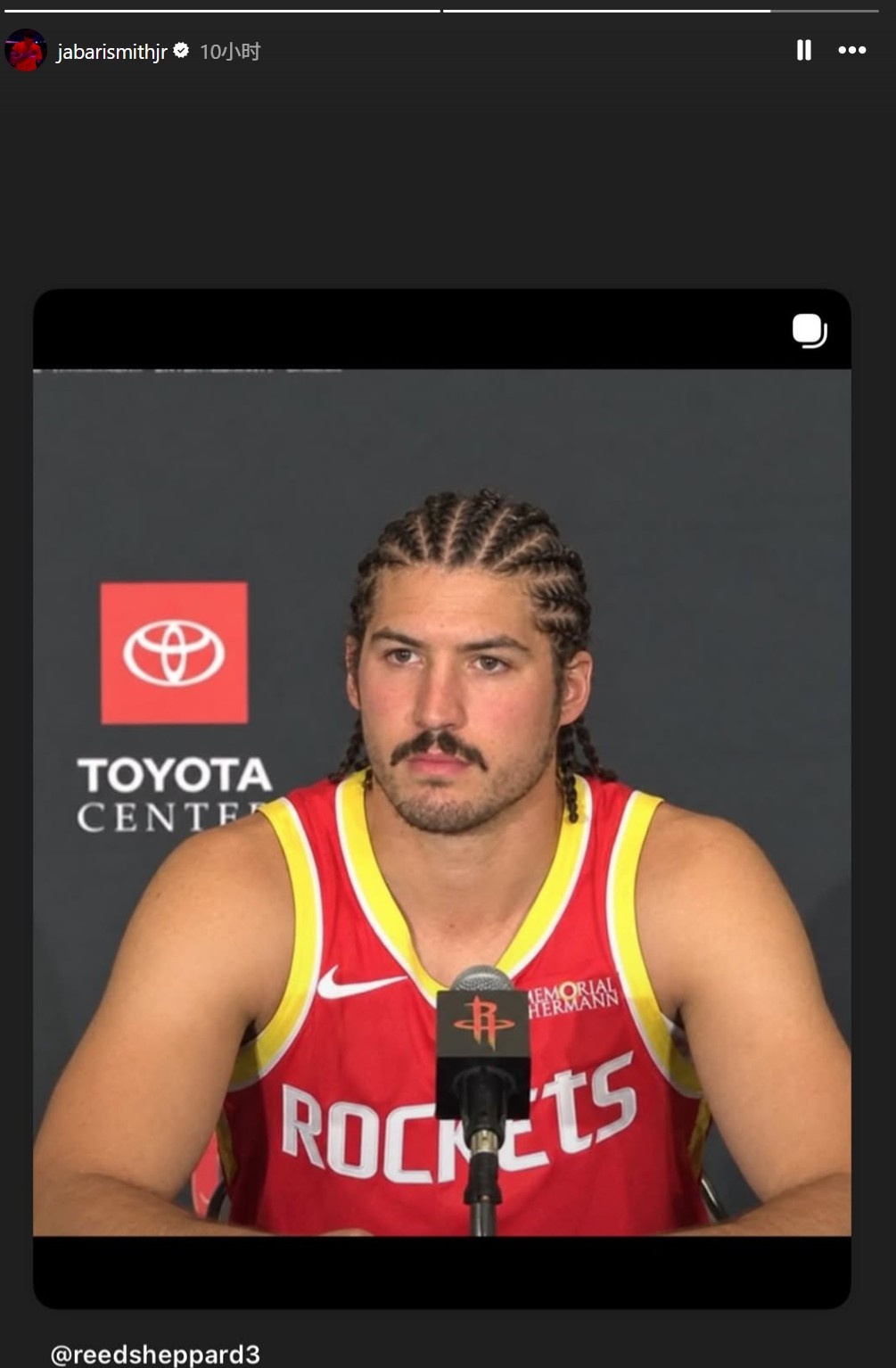
Task: Open the @reedsheppard3 mention
Action: tap(155, 1354)
